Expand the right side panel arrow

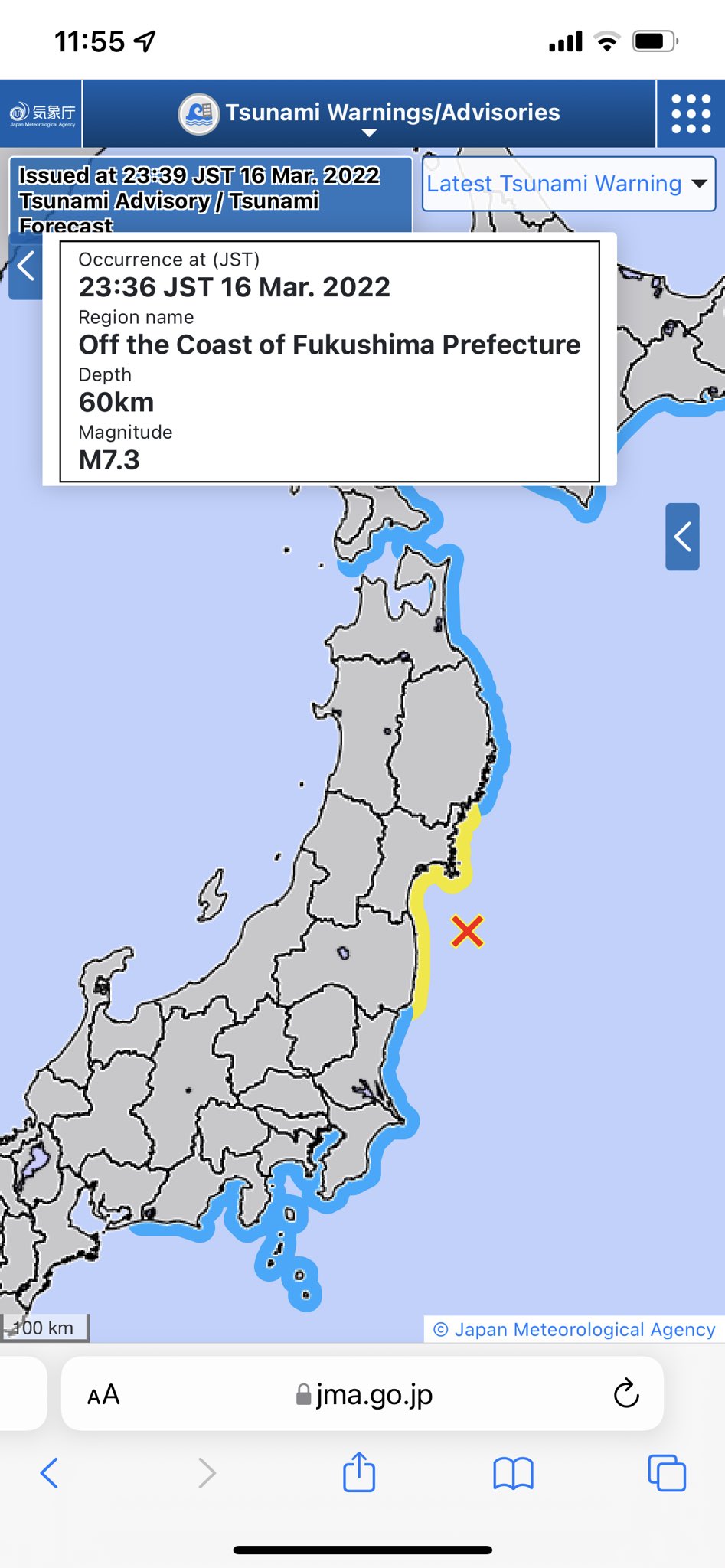[682, 537]
